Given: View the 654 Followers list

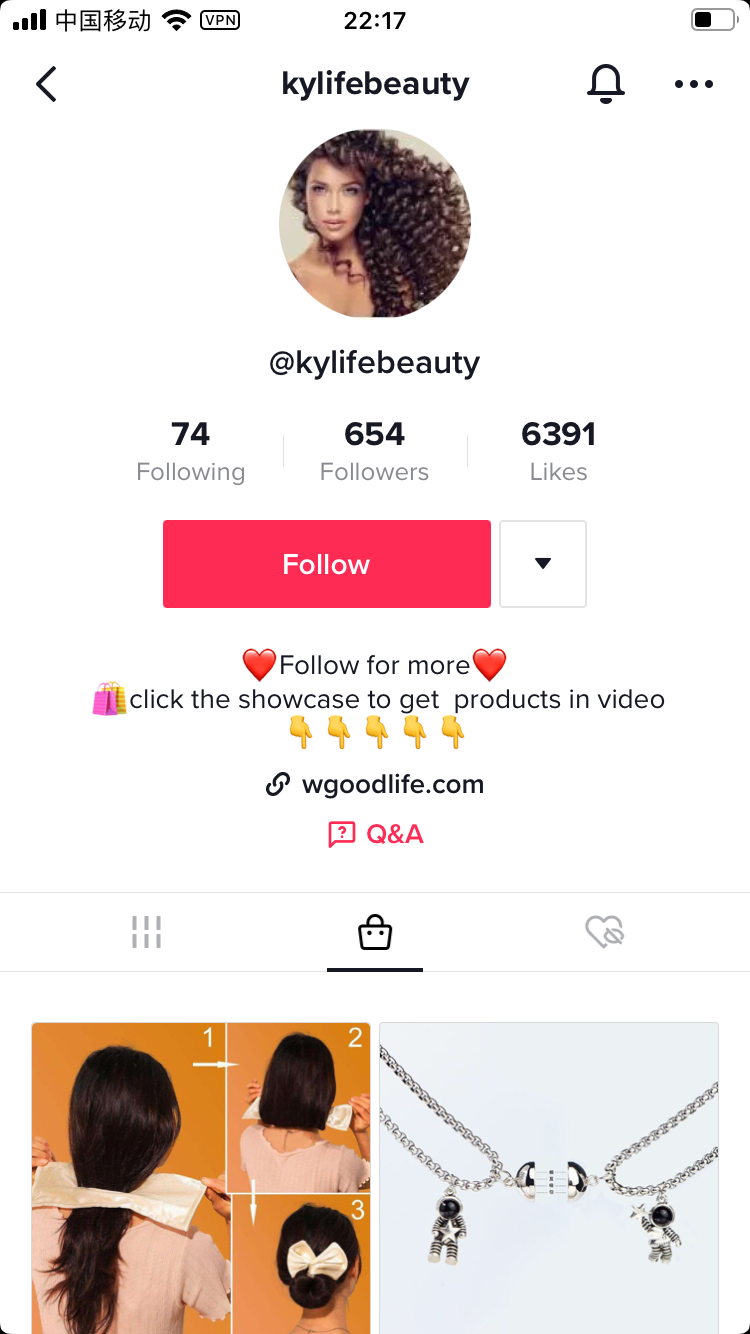Looking at the screenshot, I should click(374, 451).
